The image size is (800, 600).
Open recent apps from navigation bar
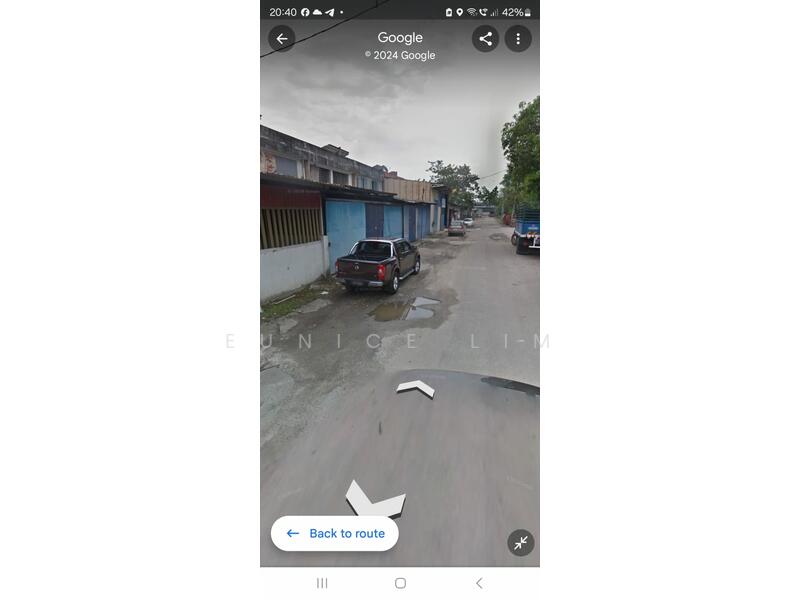click(322, 583)
